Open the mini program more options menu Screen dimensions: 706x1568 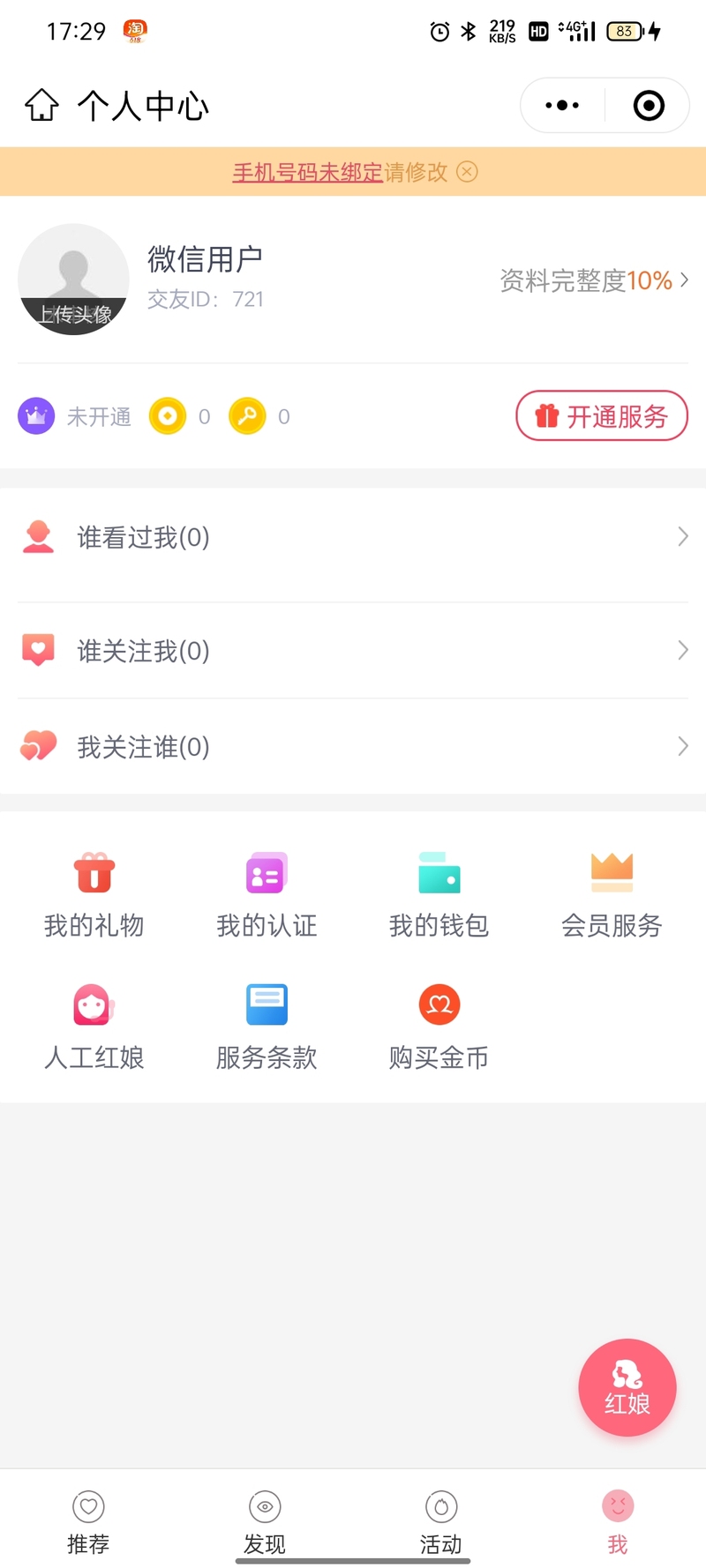click(562, 106)
